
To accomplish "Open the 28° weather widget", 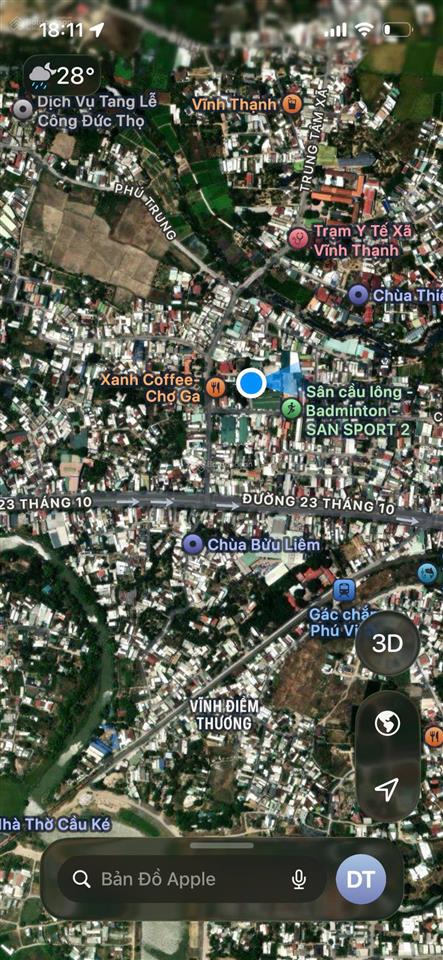I will pos(62,76).
